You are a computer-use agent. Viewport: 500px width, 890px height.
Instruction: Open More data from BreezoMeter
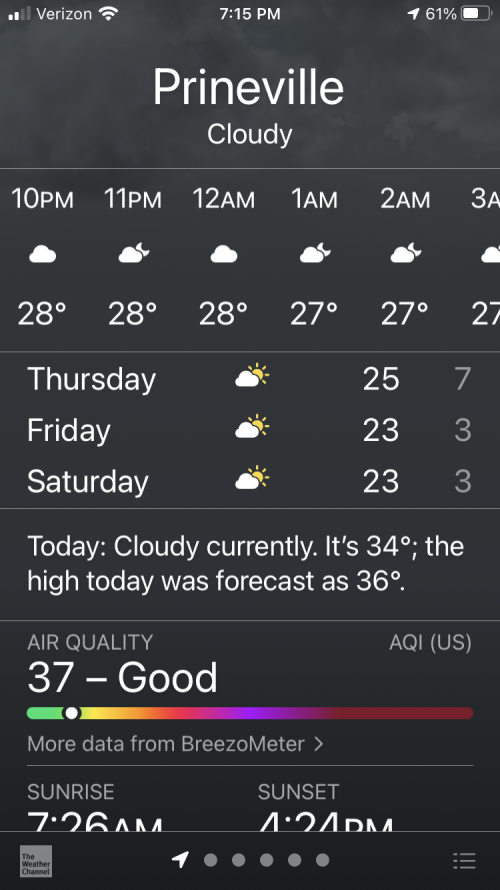(175, 744)
